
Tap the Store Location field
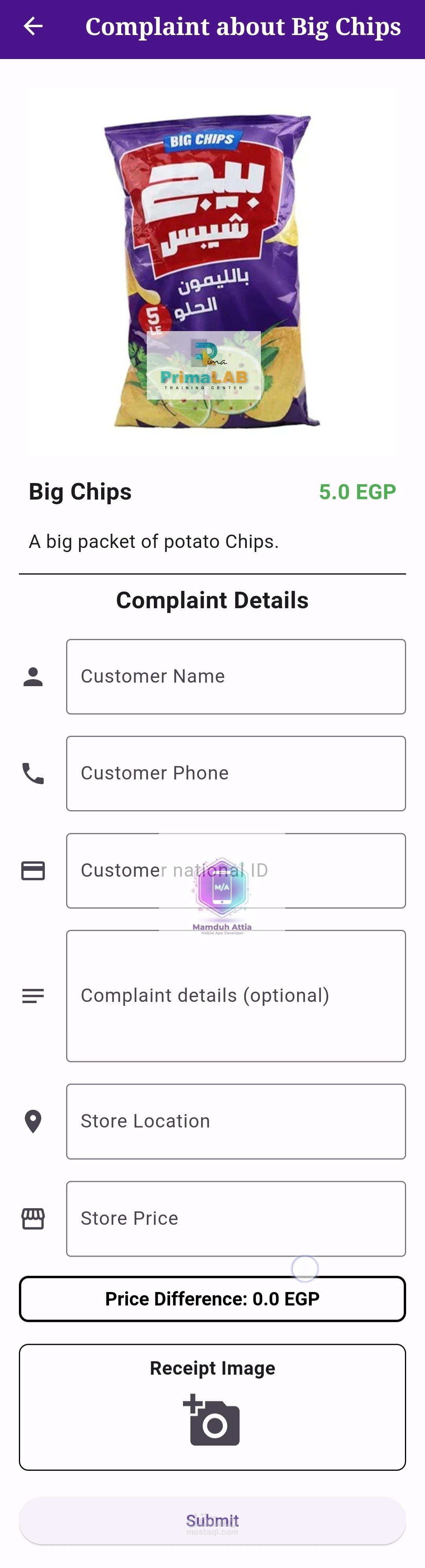236,1121
